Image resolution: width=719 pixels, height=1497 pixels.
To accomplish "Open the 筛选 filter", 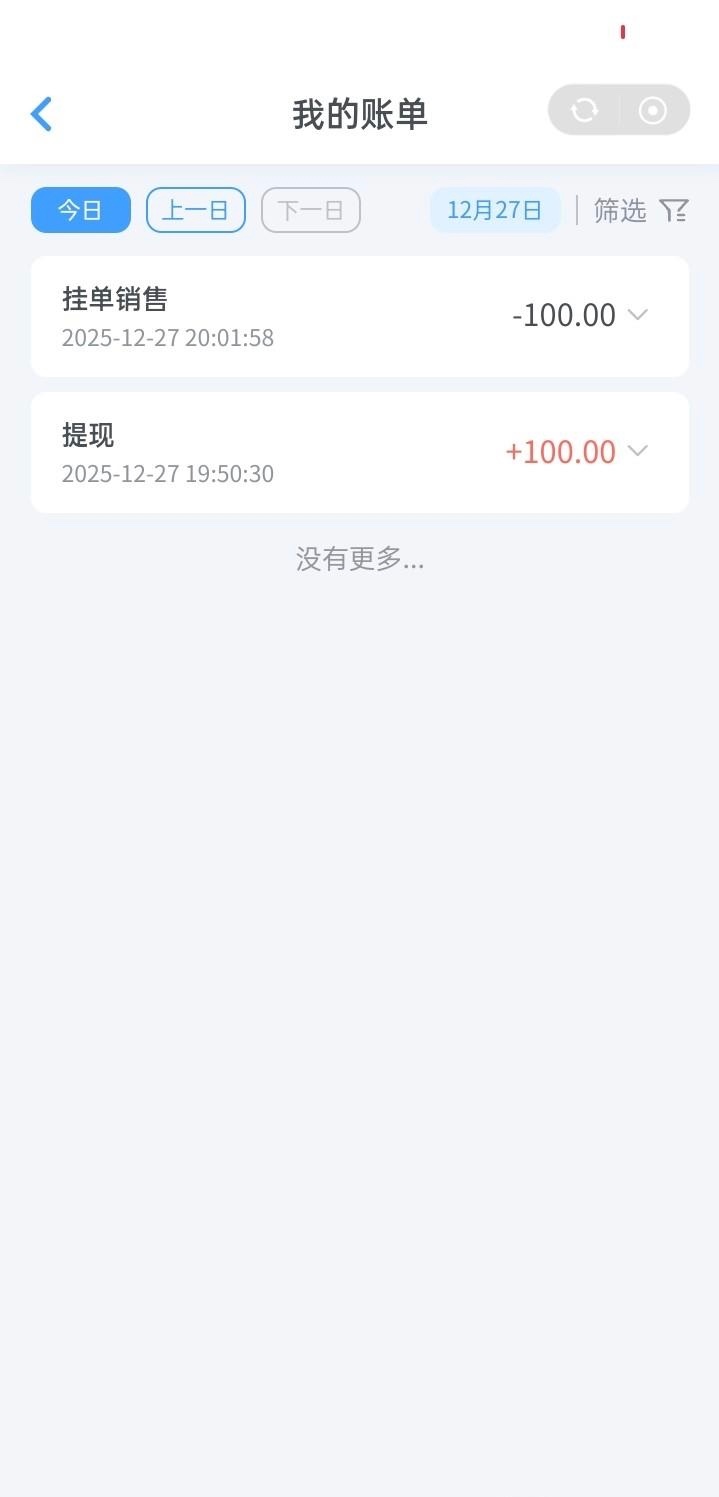I will 641,210.
